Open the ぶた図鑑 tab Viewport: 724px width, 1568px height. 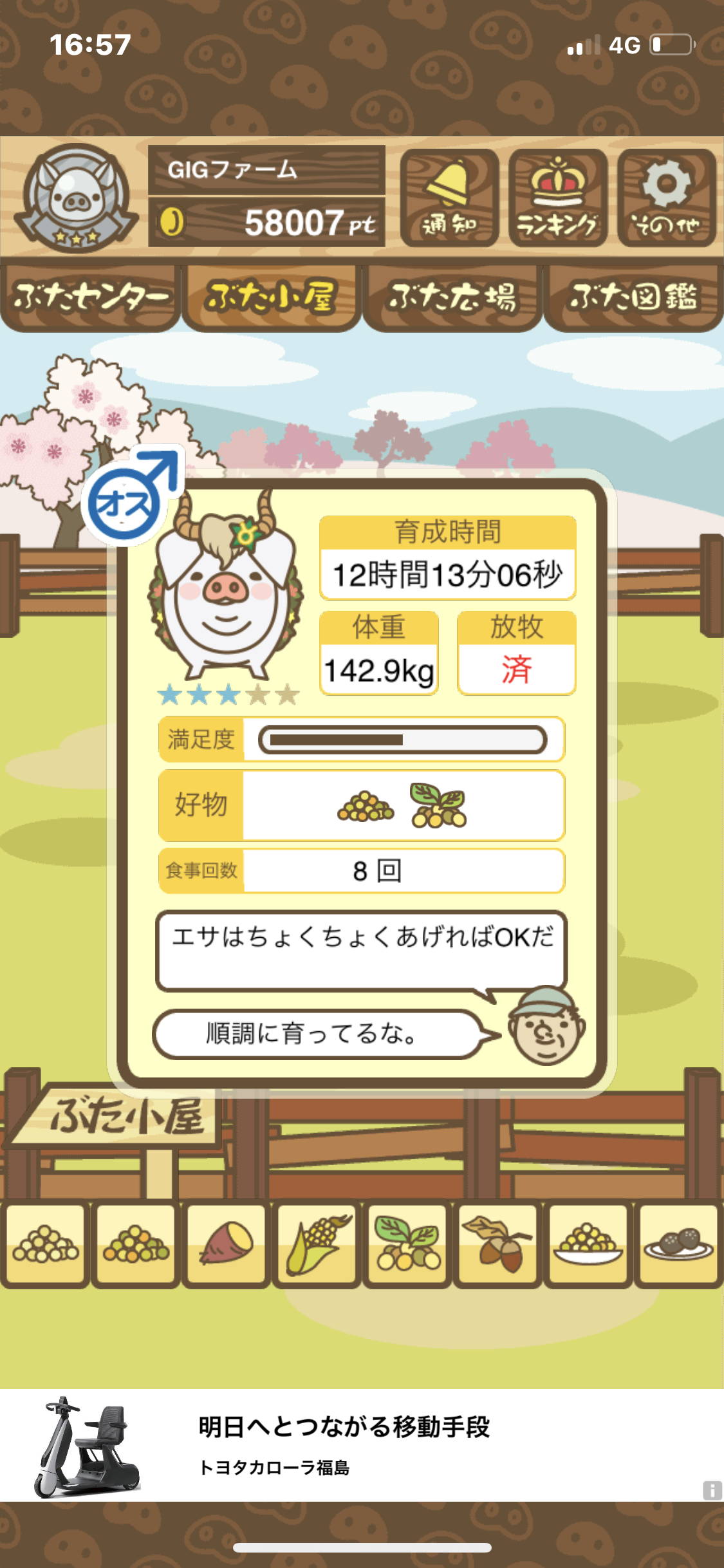633,297
